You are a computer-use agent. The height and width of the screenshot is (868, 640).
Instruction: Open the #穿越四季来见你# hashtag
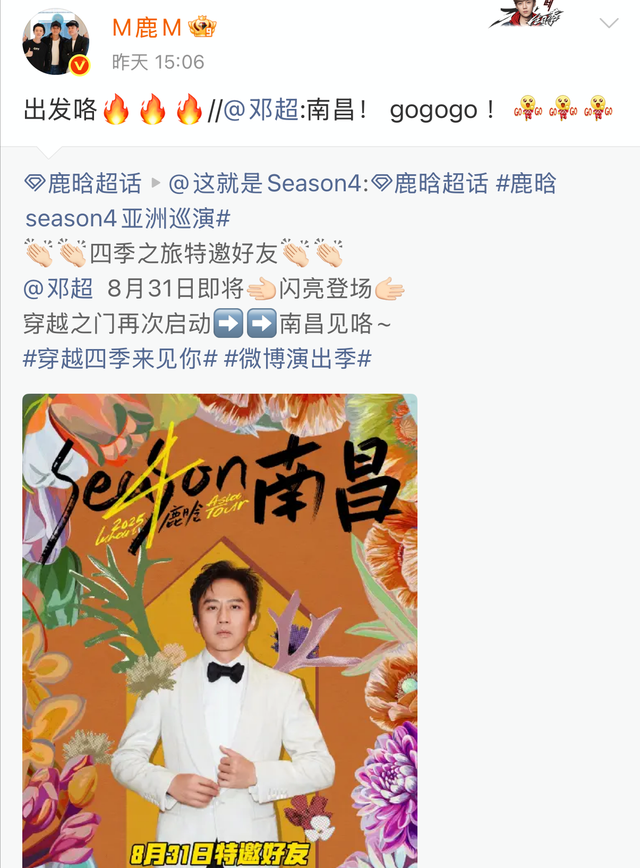pyautogui.click(x=120, y=358)
